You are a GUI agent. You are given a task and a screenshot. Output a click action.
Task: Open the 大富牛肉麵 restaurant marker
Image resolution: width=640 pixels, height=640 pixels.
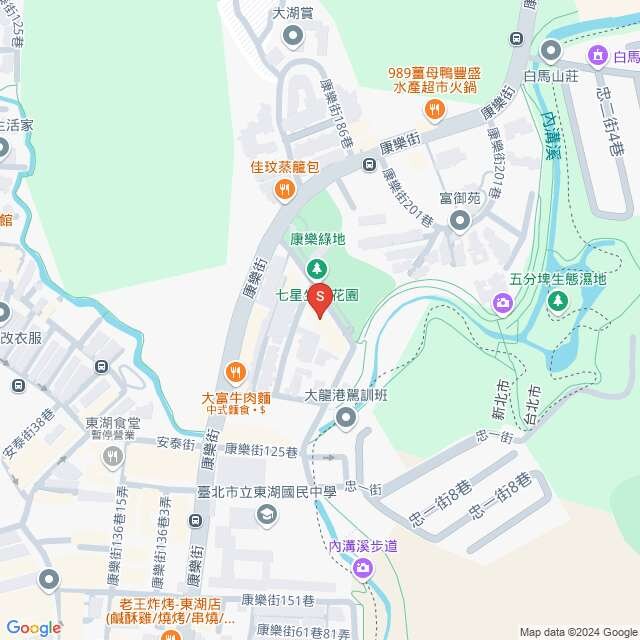point(236,374)
